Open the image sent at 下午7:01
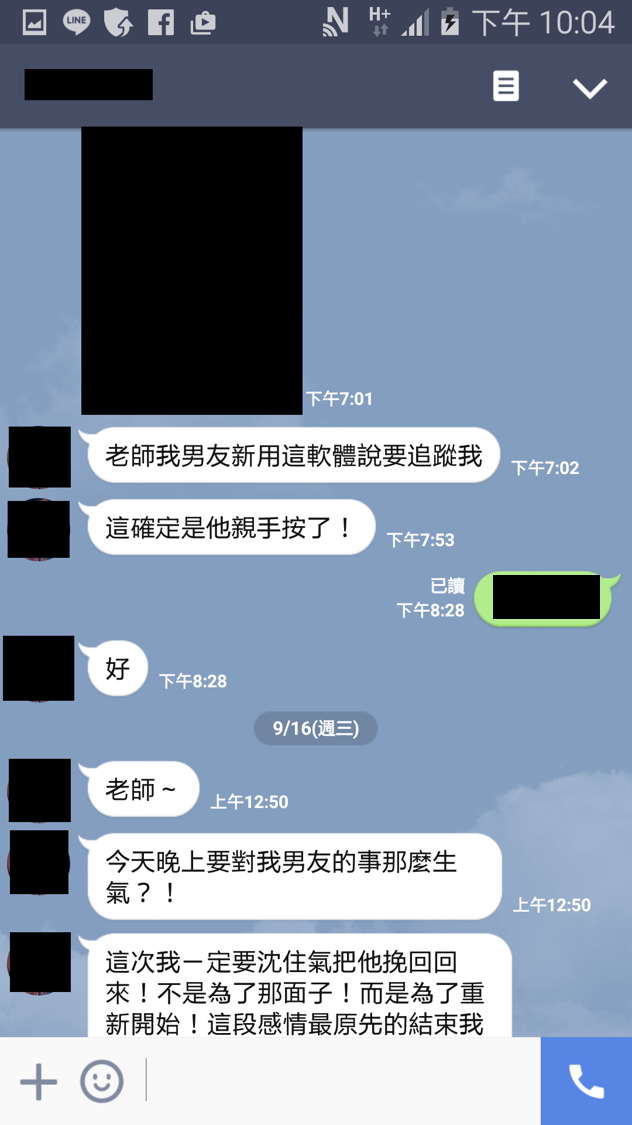Viewport: 632px width, 1125px height. (x=192, y=270)
